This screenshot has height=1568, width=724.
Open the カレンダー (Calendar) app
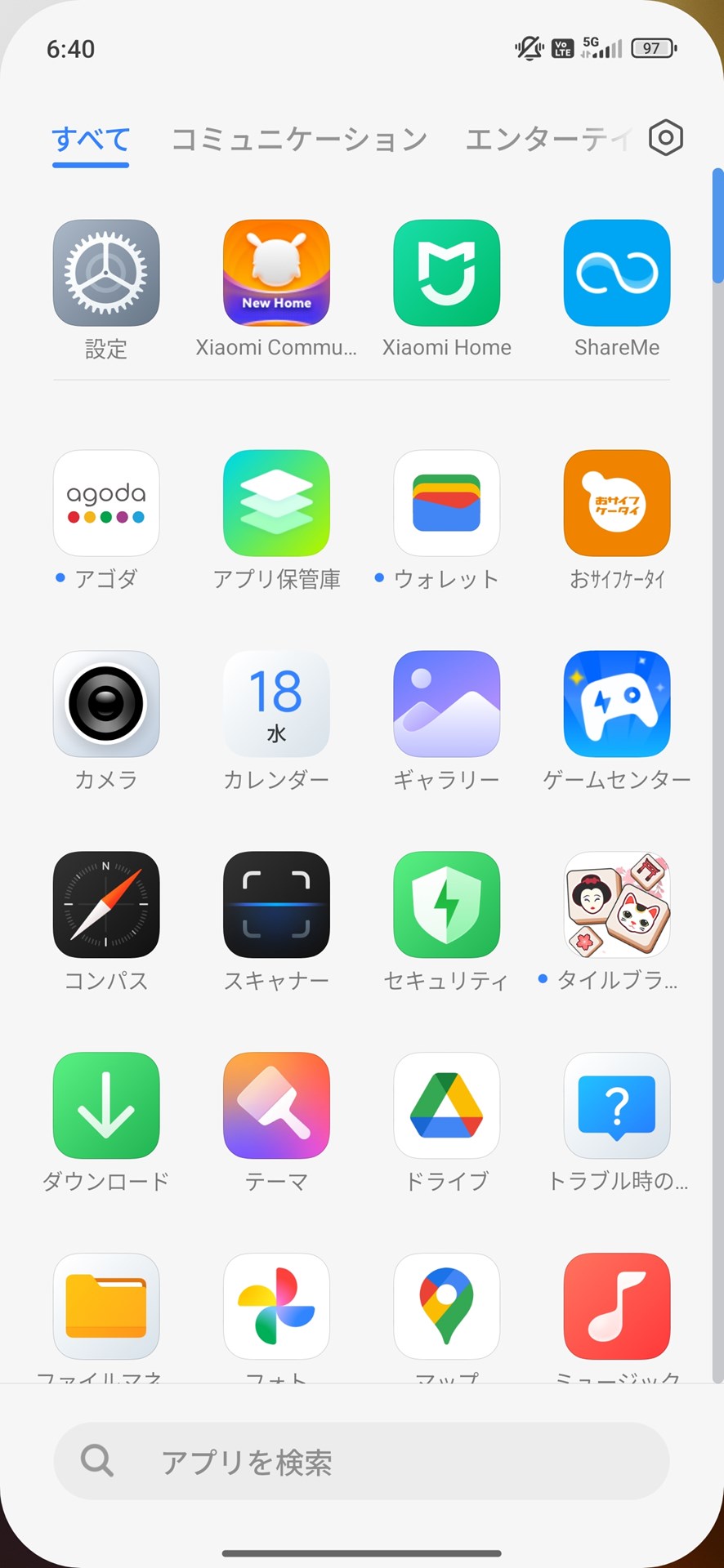pos(276,703)
